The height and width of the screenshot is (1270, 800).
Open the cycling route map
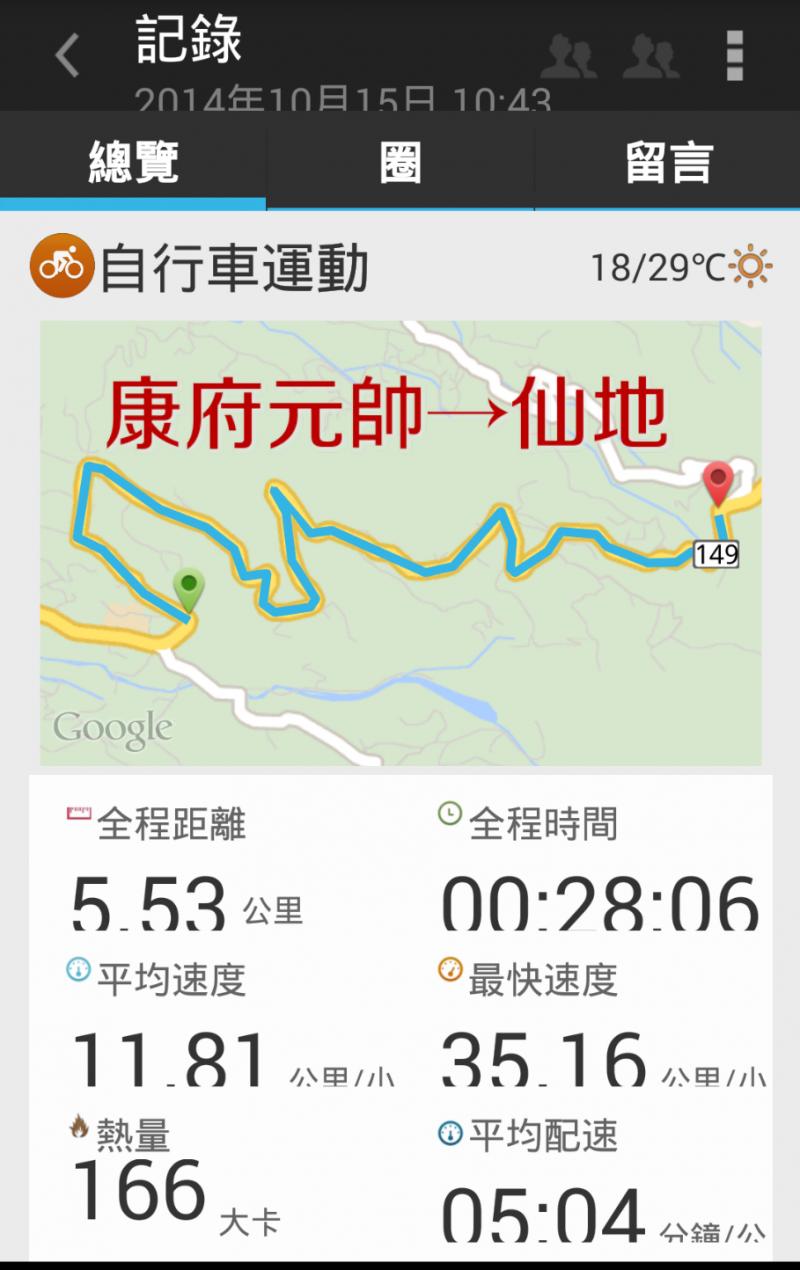tap(400, 542)
